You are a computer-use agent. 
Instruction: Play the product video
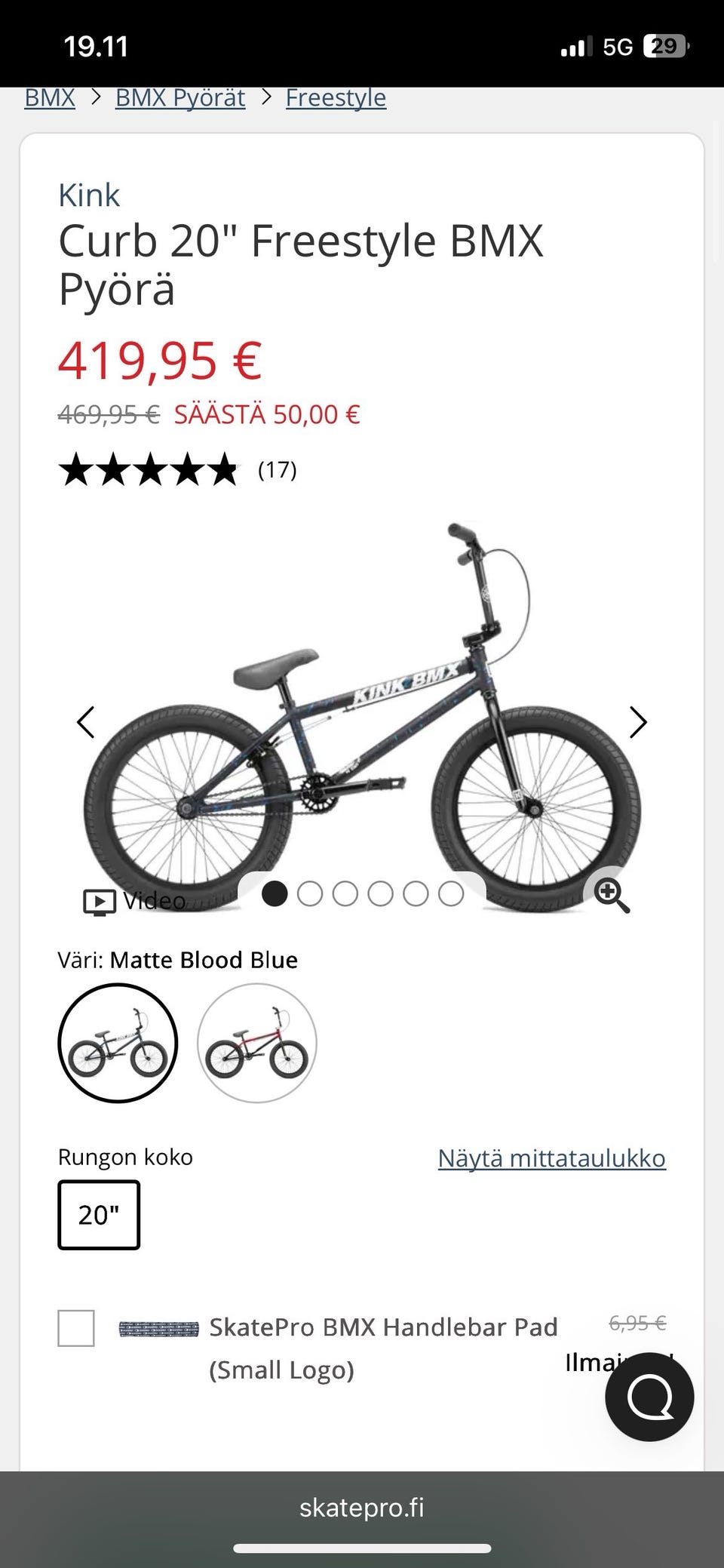(134, 901)
